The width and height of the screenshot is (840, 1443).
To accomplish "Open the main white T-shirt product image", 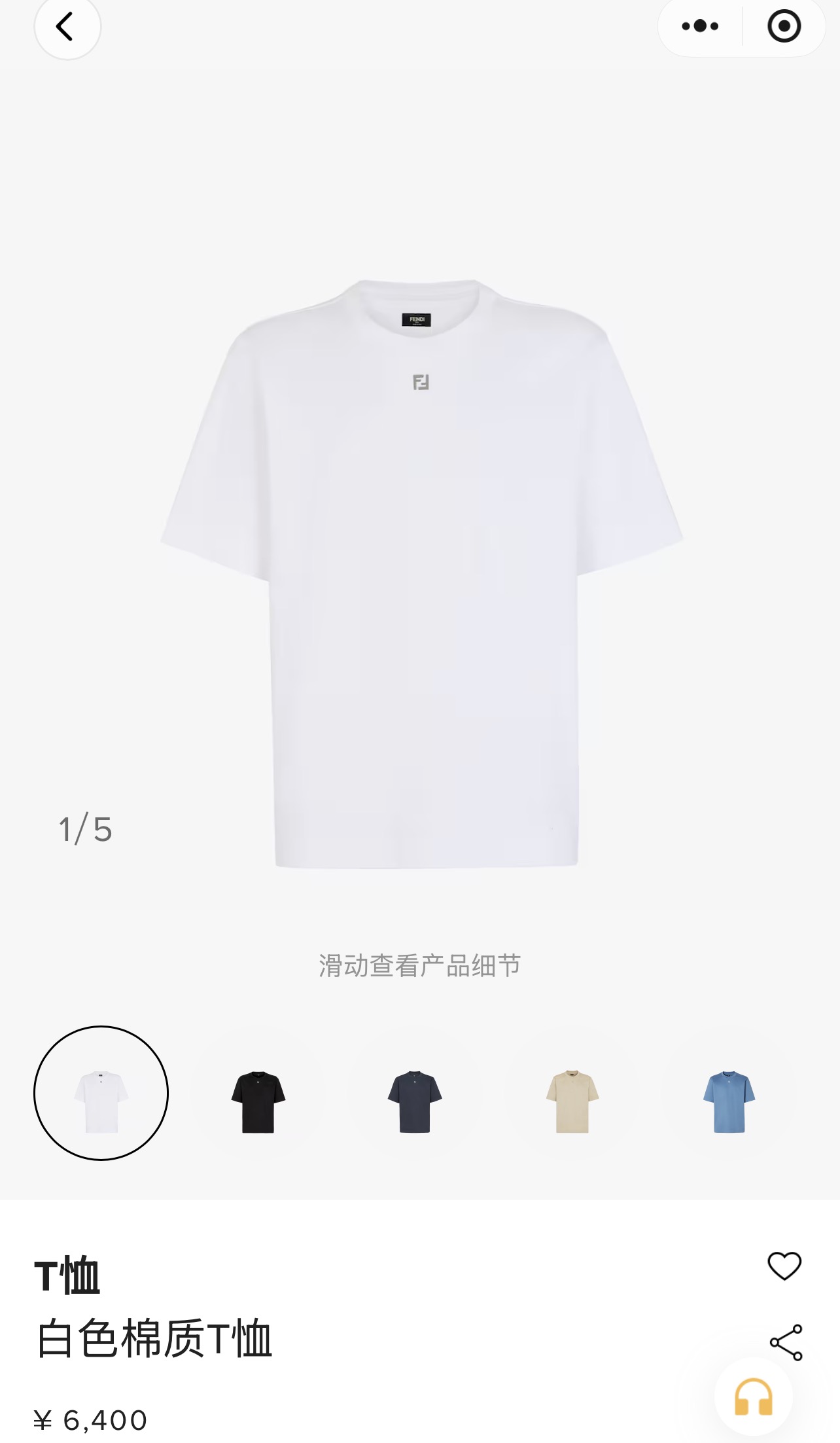I will click(x=421, y=573).
